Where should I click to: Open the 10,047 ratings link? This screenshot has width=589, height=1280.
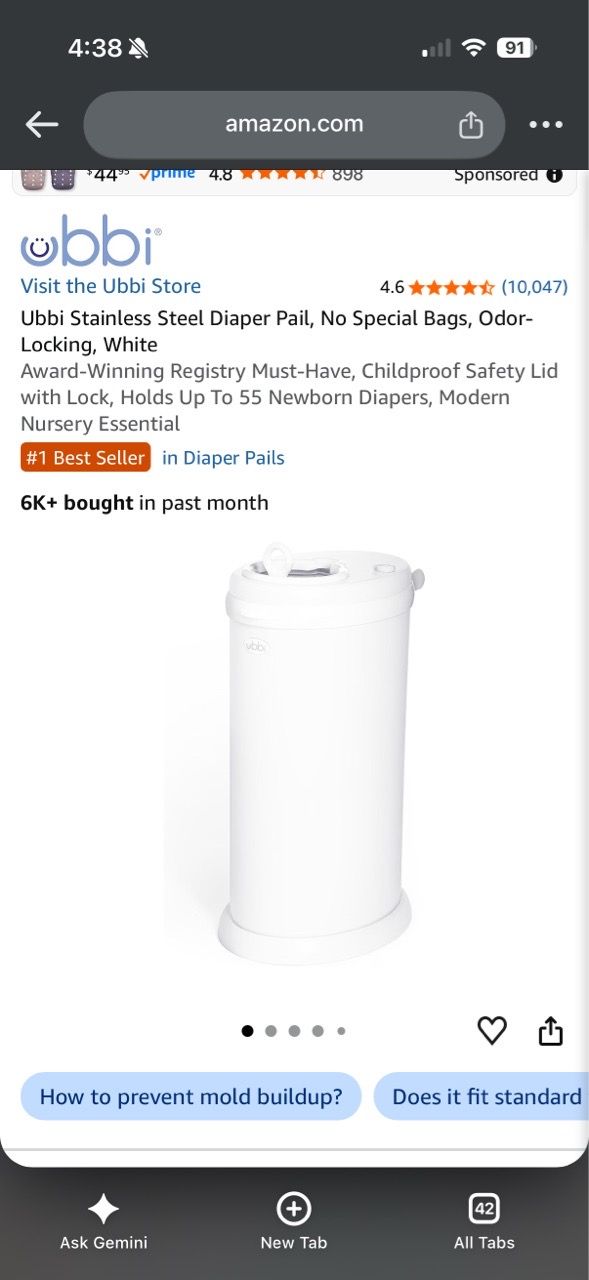[x=534, y=287]
